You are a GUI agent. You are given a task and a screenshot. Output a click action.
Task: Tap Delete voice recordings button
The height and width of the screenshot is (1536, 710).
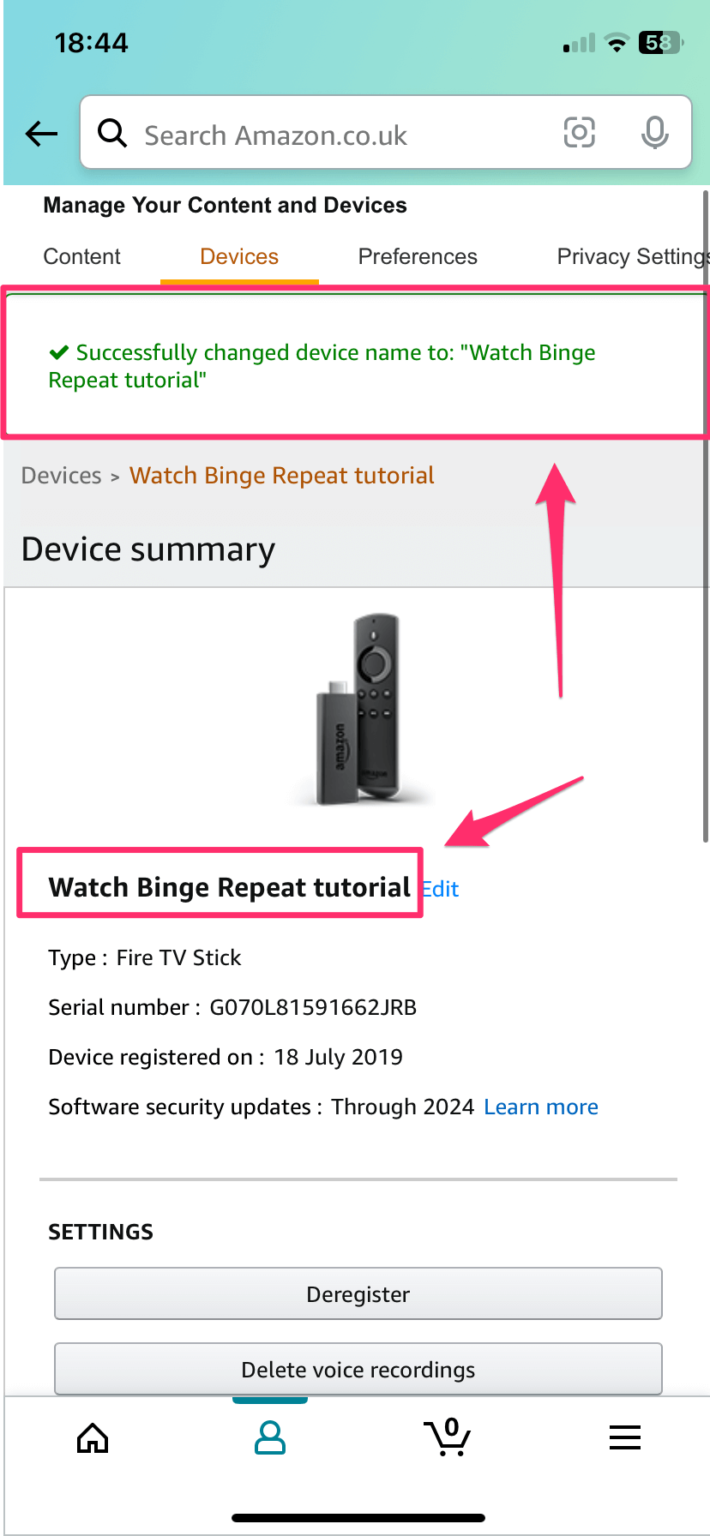pyautogui.click(x=358, y=1370)
